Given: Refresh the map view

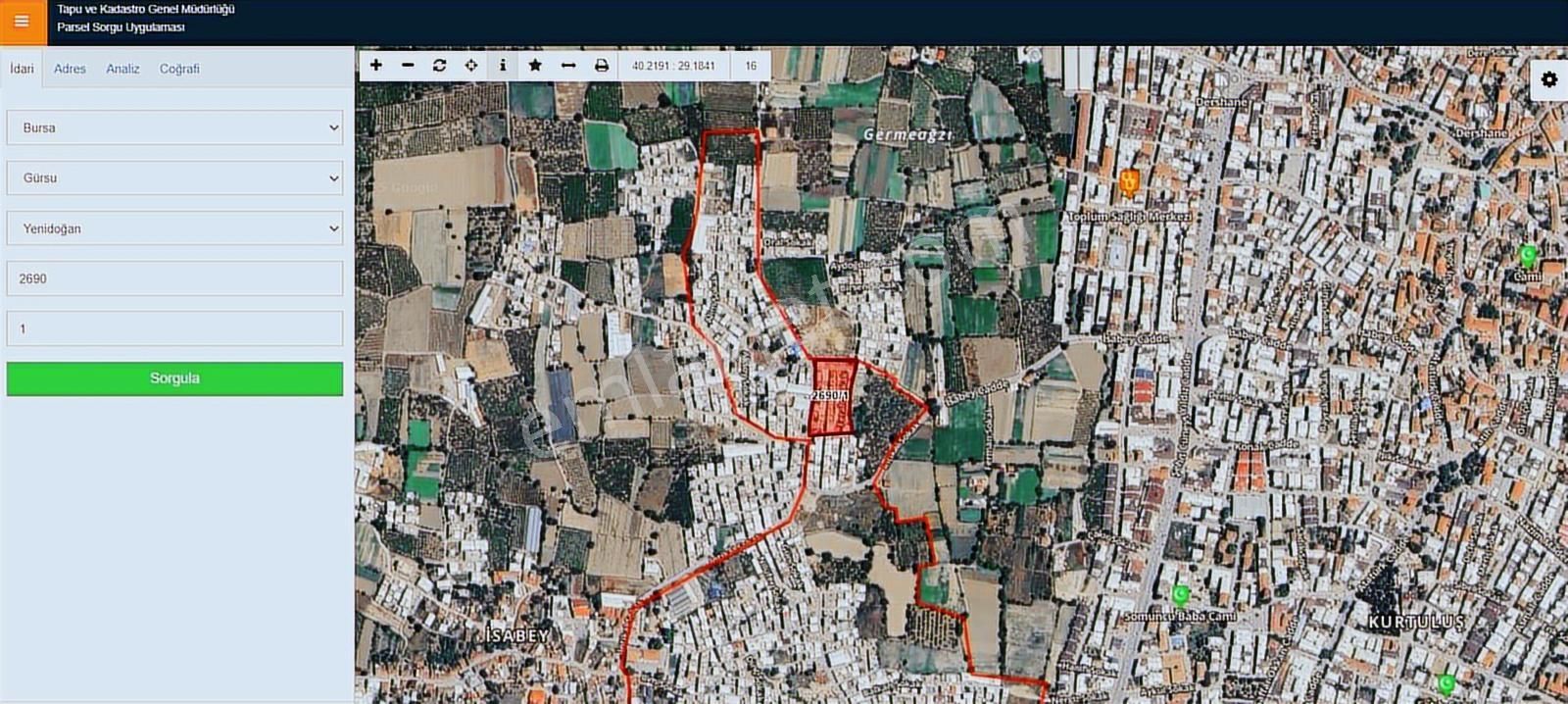Looking at the screenshot, I should 439,66.
